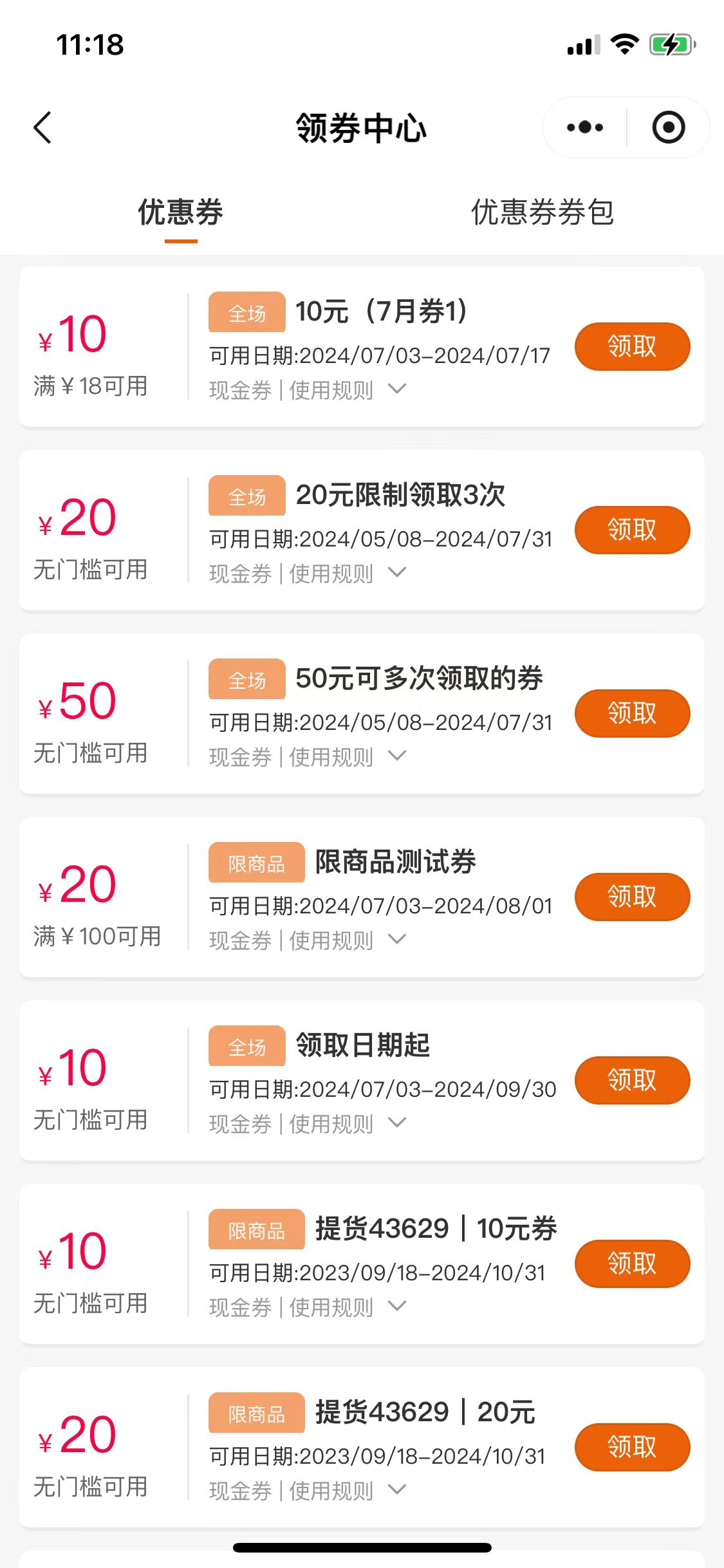Image resolution: width=724 pixels, height=1568 pixels.
Task: Expand 使用规则 for 领取日期起 coupon
Action: click(348, 1124)
